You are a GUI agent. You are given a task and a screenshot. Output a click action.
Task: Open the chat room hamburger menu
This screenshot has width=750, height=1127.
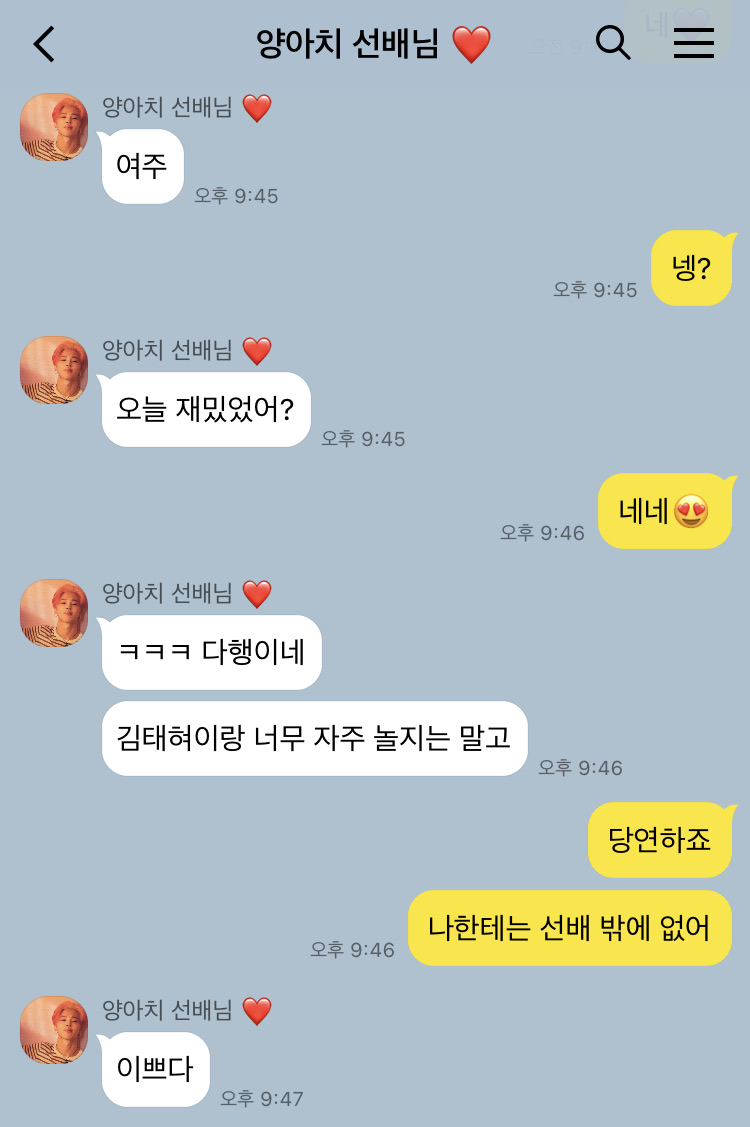(693, 43)
